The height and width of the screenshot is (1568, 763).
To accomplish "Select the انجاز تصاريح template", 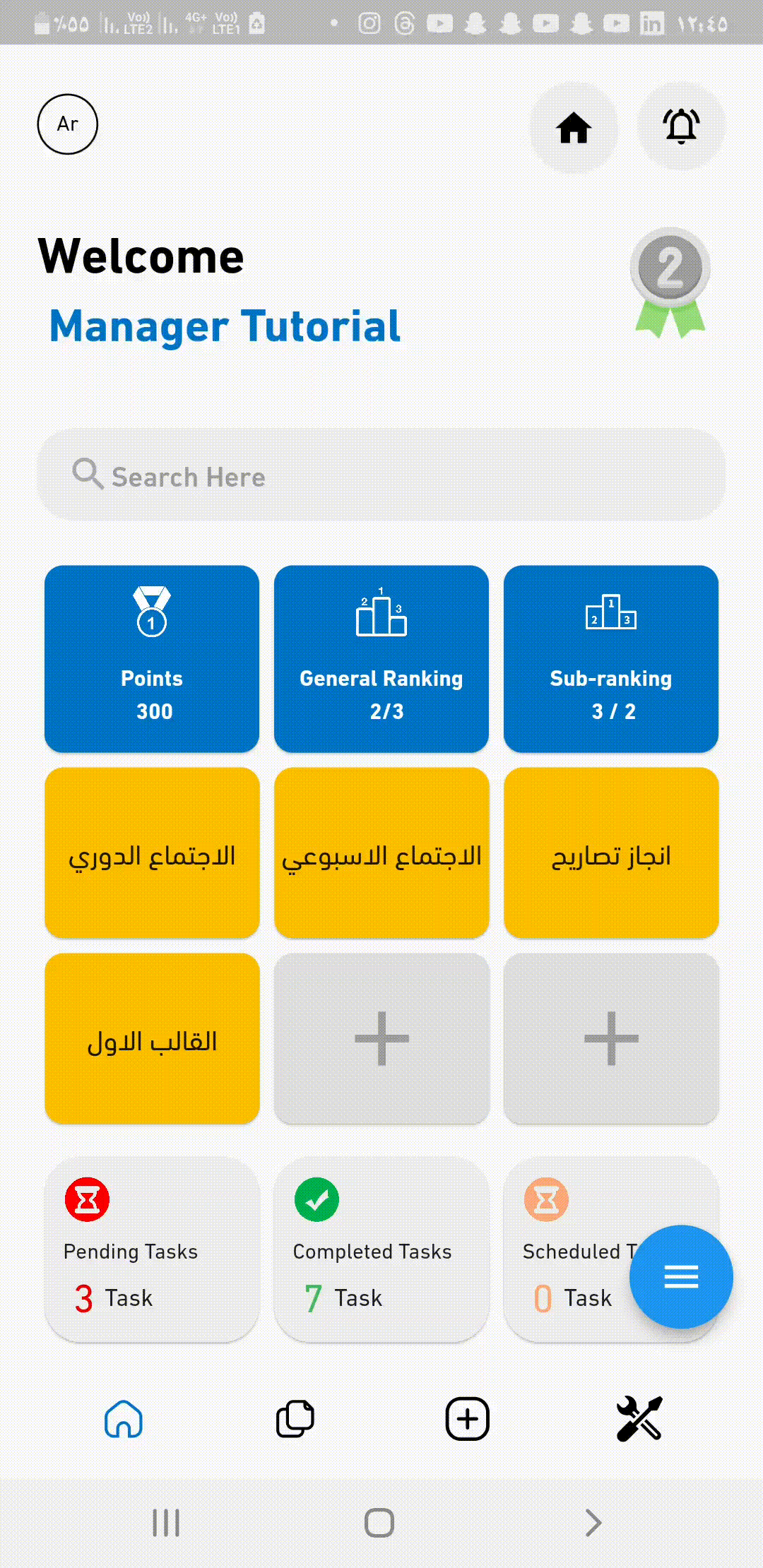I will point(611,853).
